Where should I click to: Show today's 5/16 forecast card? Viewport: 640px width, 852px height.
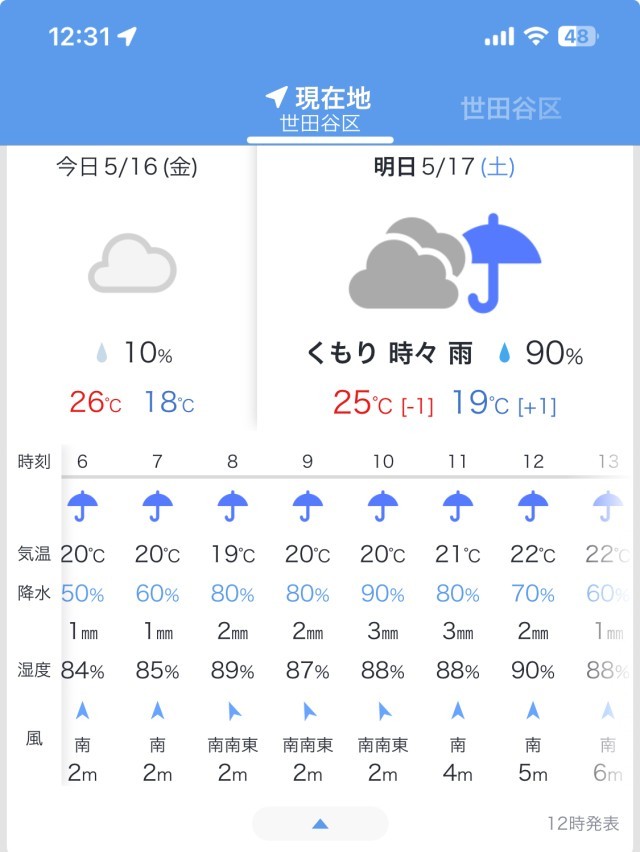click(131, 290)
